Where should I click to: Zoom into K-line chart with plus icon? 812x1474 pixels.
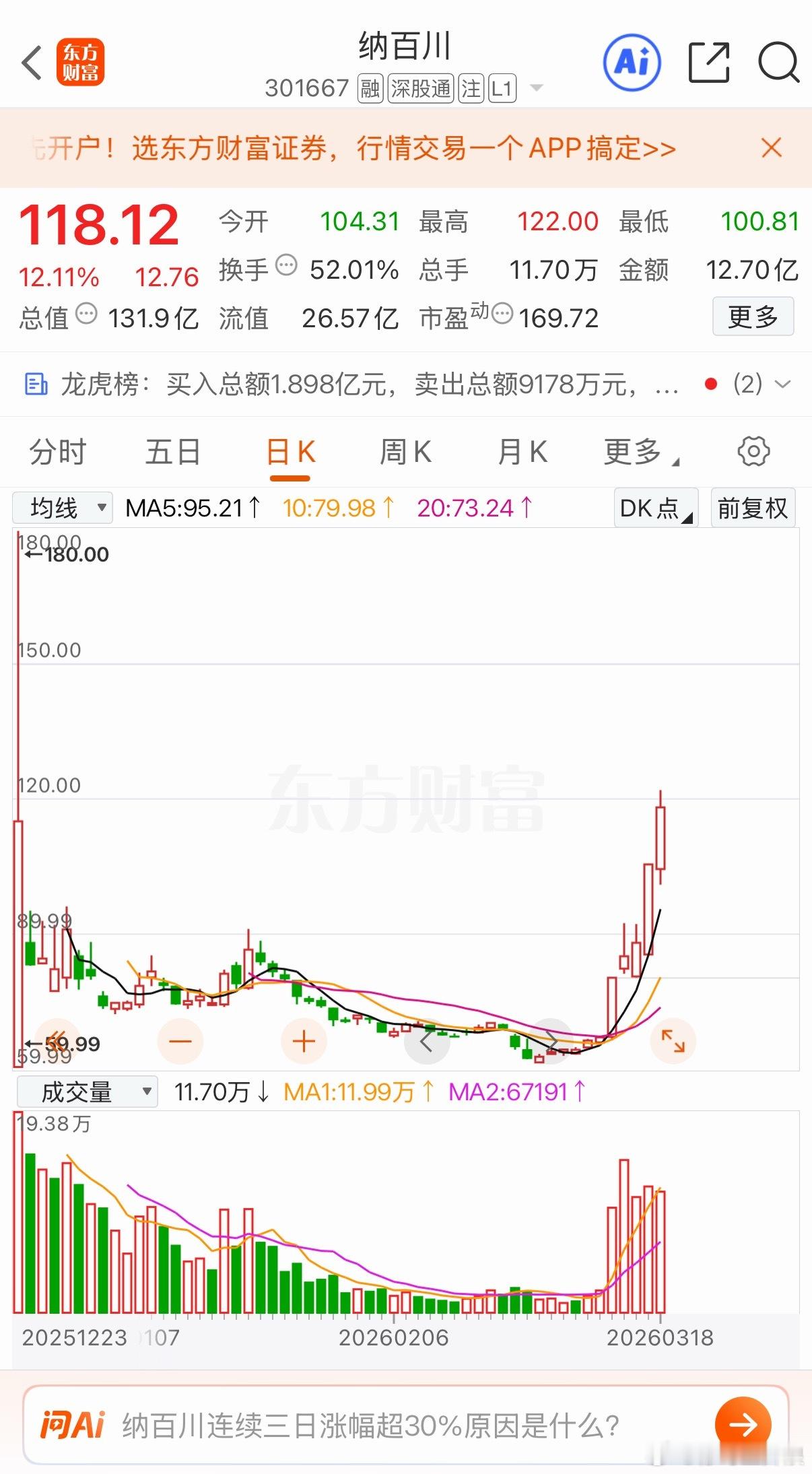click(x=304, y=1041)
